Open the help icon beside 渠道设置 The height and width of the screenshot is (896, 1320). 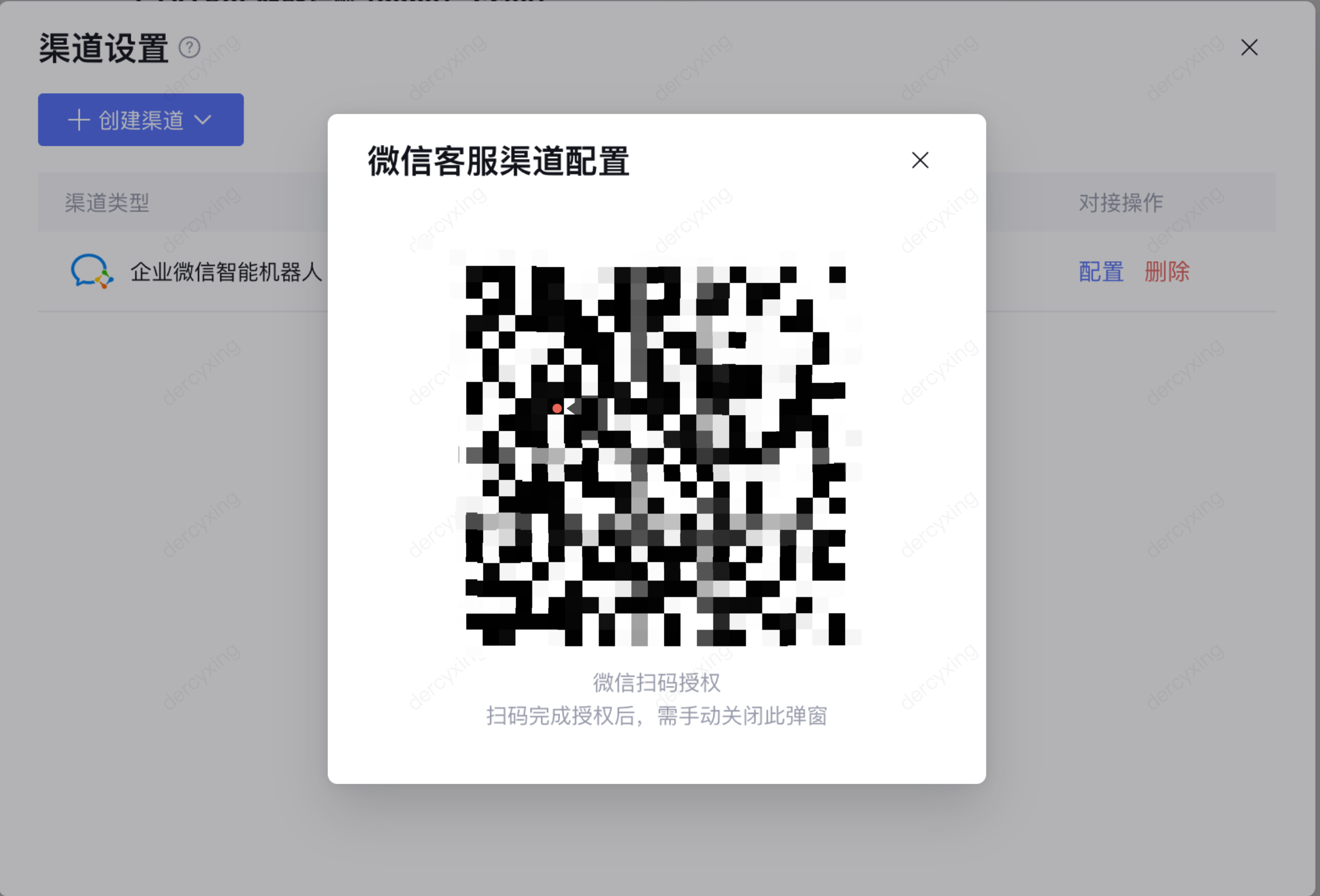(x=189, y=47)
